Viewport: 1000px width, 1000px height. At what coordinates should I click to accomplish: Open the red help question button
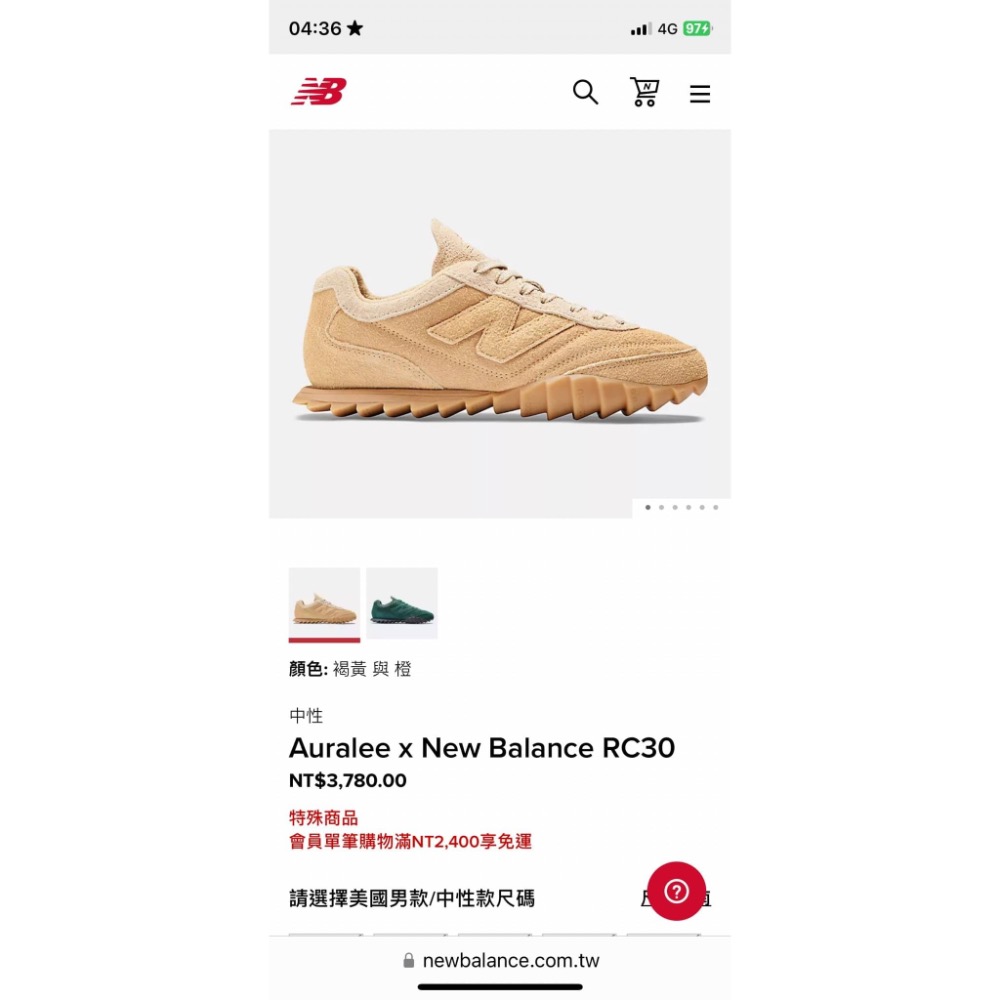676,891
